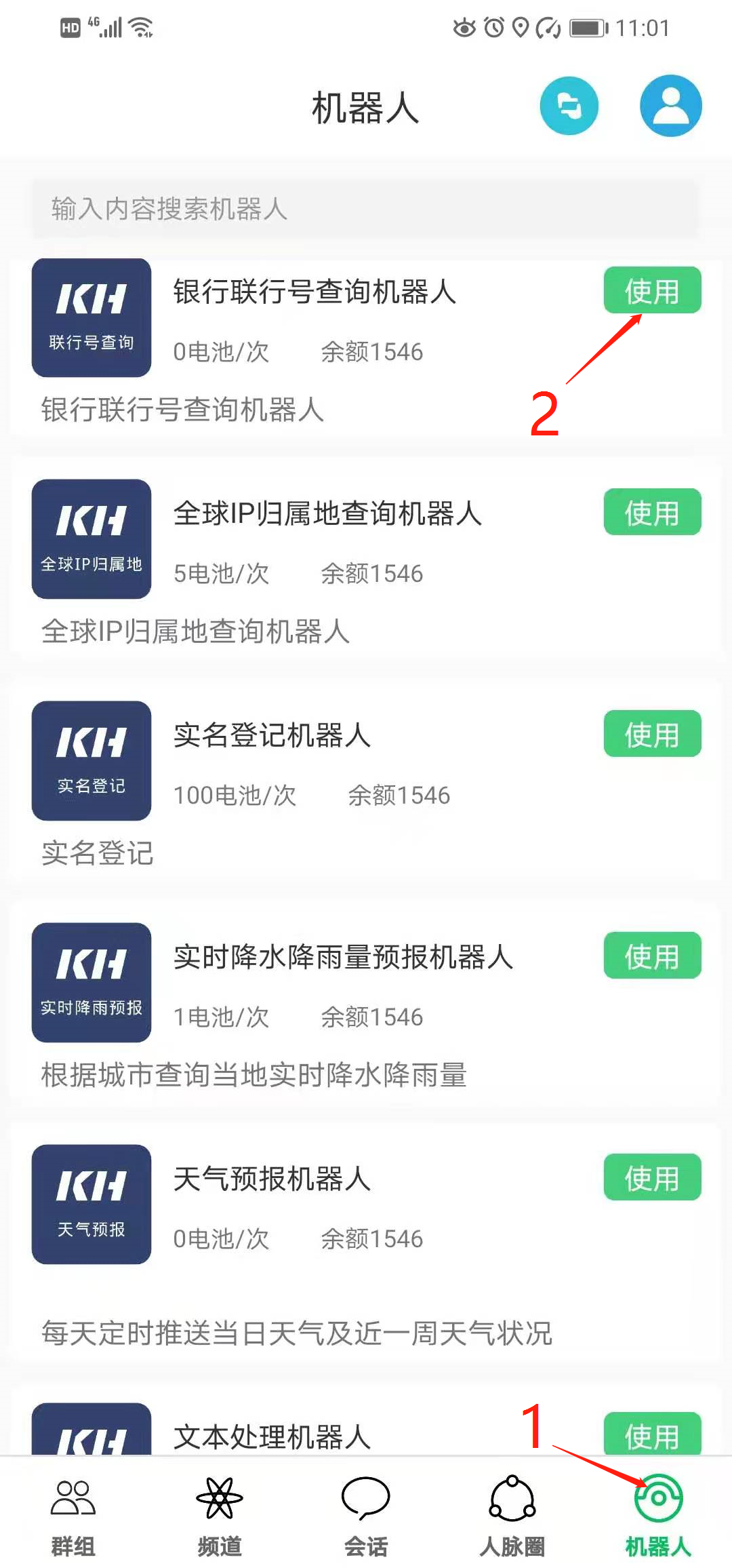
Task: Switch to the 频道 tab
Action: click(x=220, y=1516)
